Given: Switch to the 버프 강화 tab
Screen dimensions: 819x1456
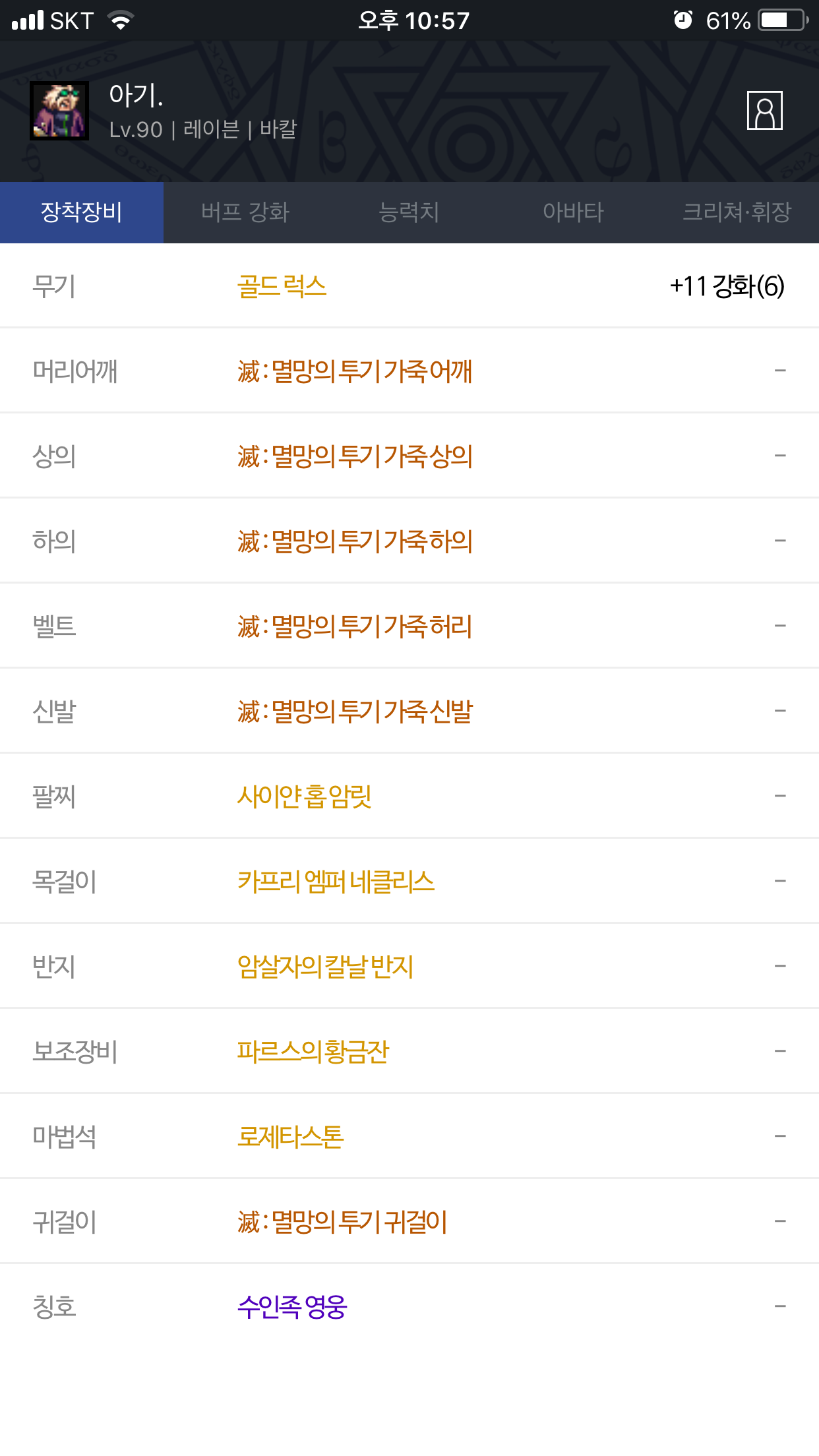Looking at the screenshot, I should (245, 212).
